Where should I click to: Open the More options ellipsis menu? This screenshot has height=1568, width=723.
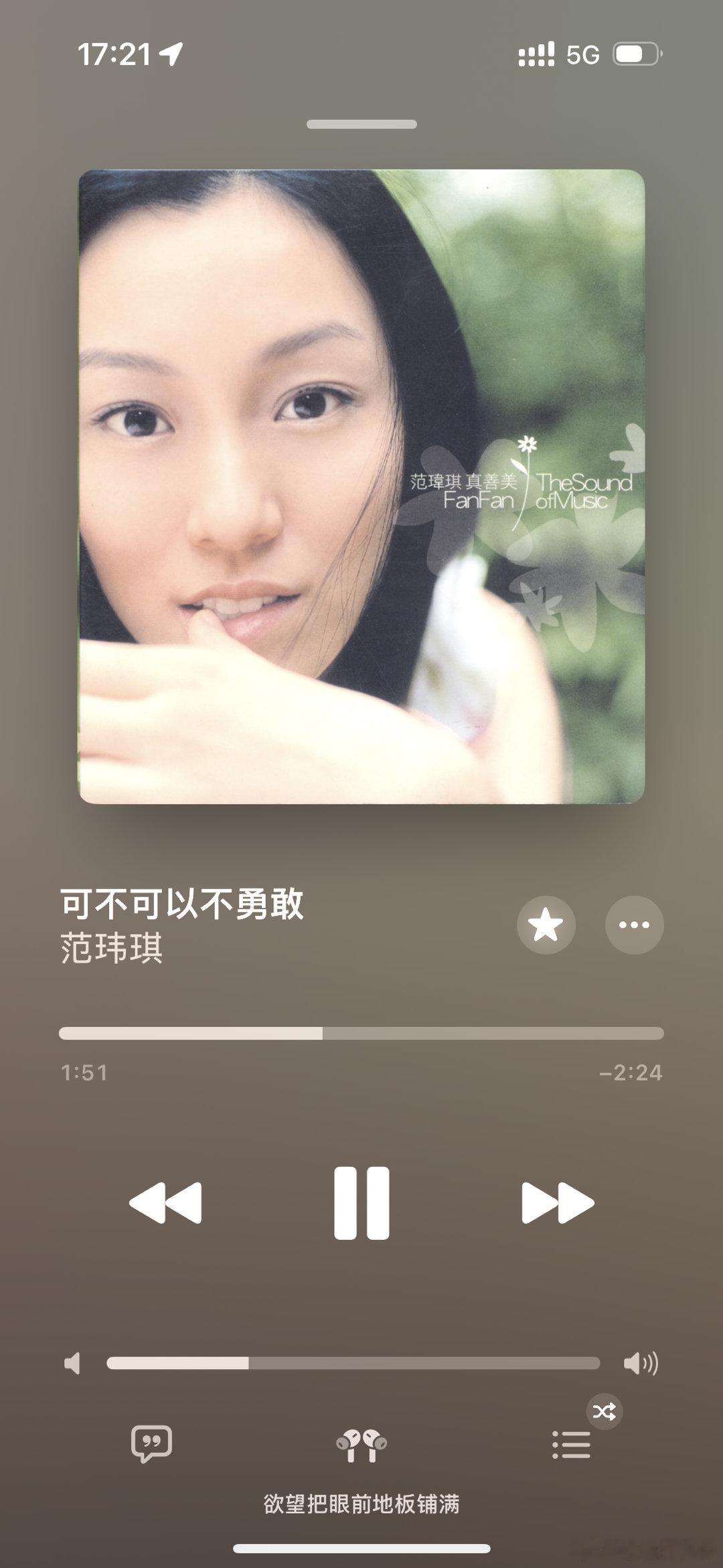coord(635,925)
